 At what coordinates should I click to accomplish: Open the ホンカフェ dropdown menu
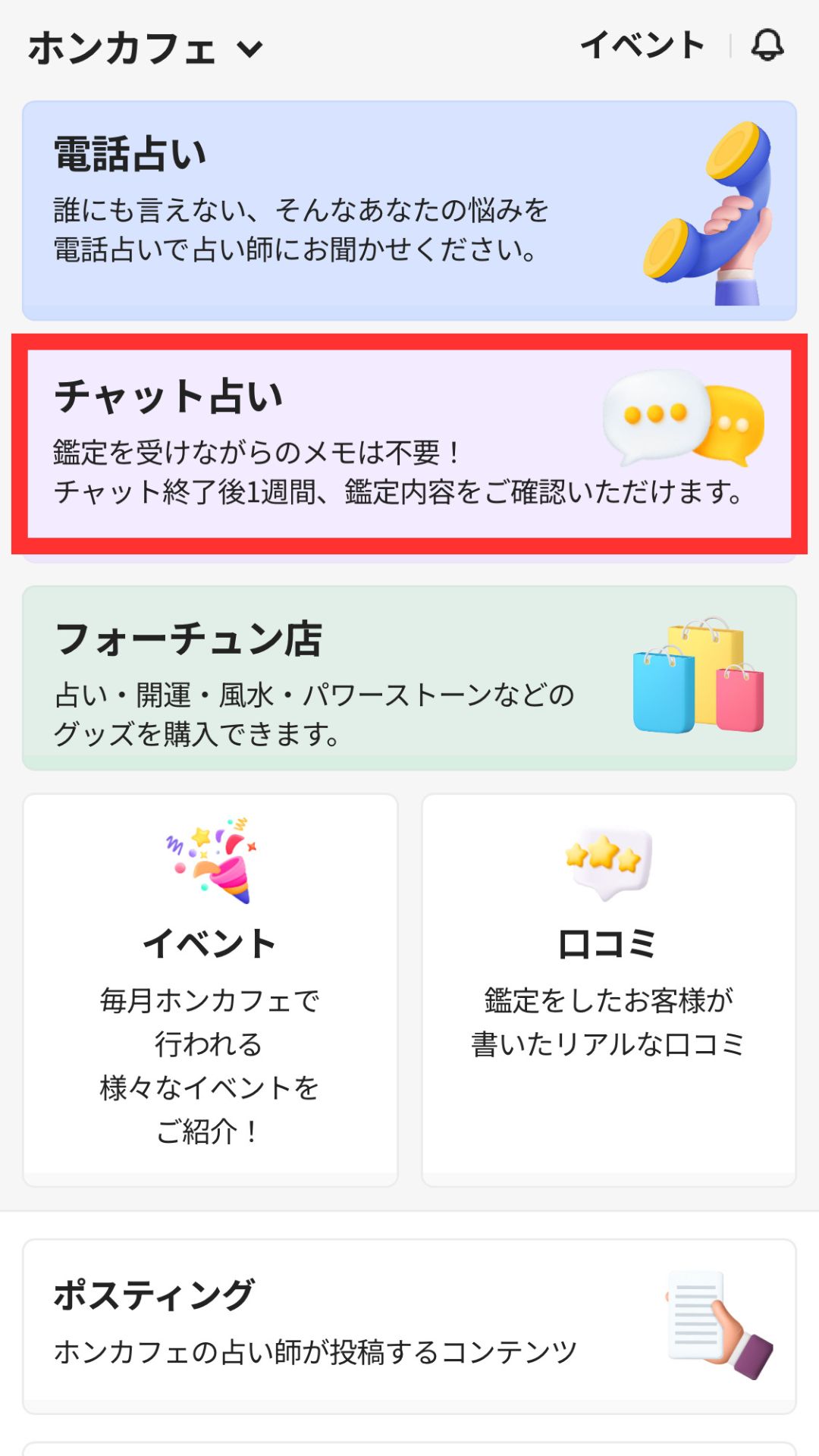tap(136, 47)
